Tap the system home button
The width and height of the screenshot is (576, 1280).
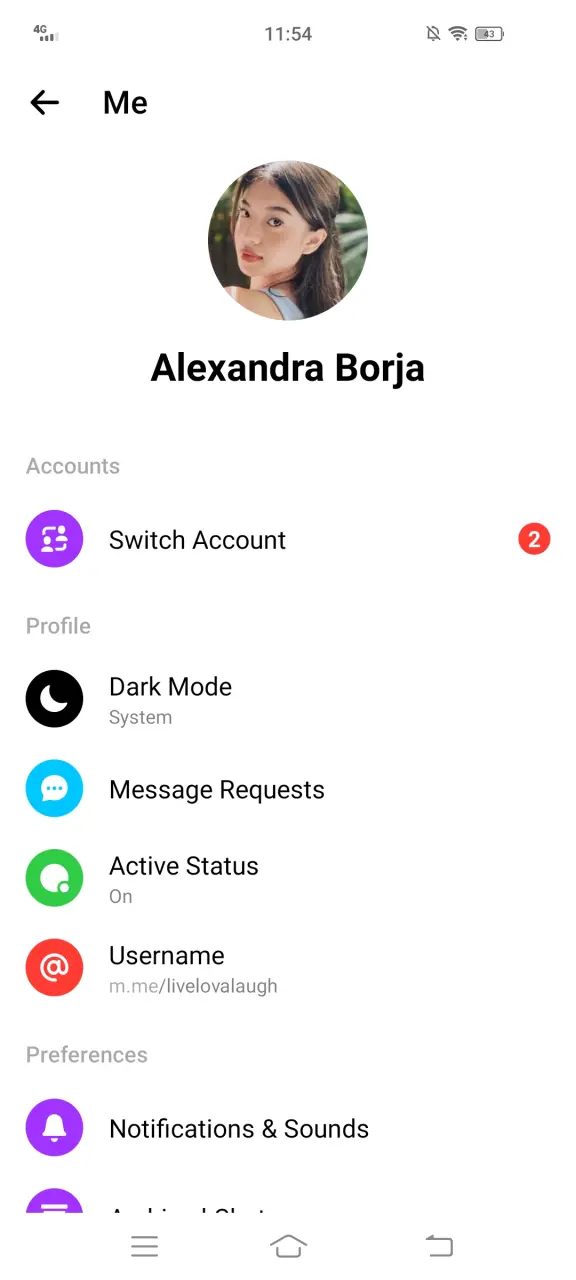pyautogui.click(x=288, y=1246)
